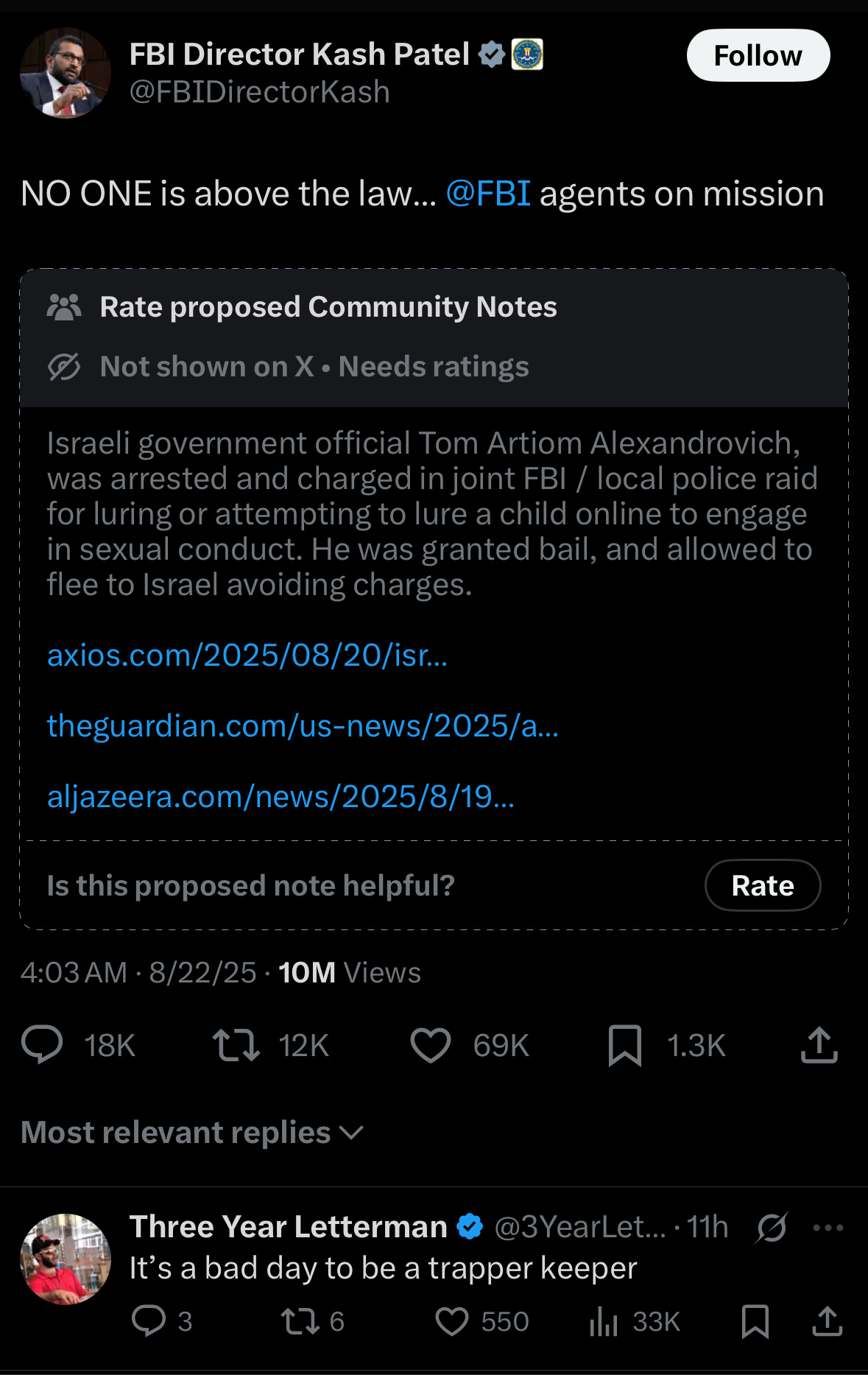Screen dimensions: 868x1375
Task: Open overflow menu on Three Year Letterman's reply
Action: (x=828, y=1228)
